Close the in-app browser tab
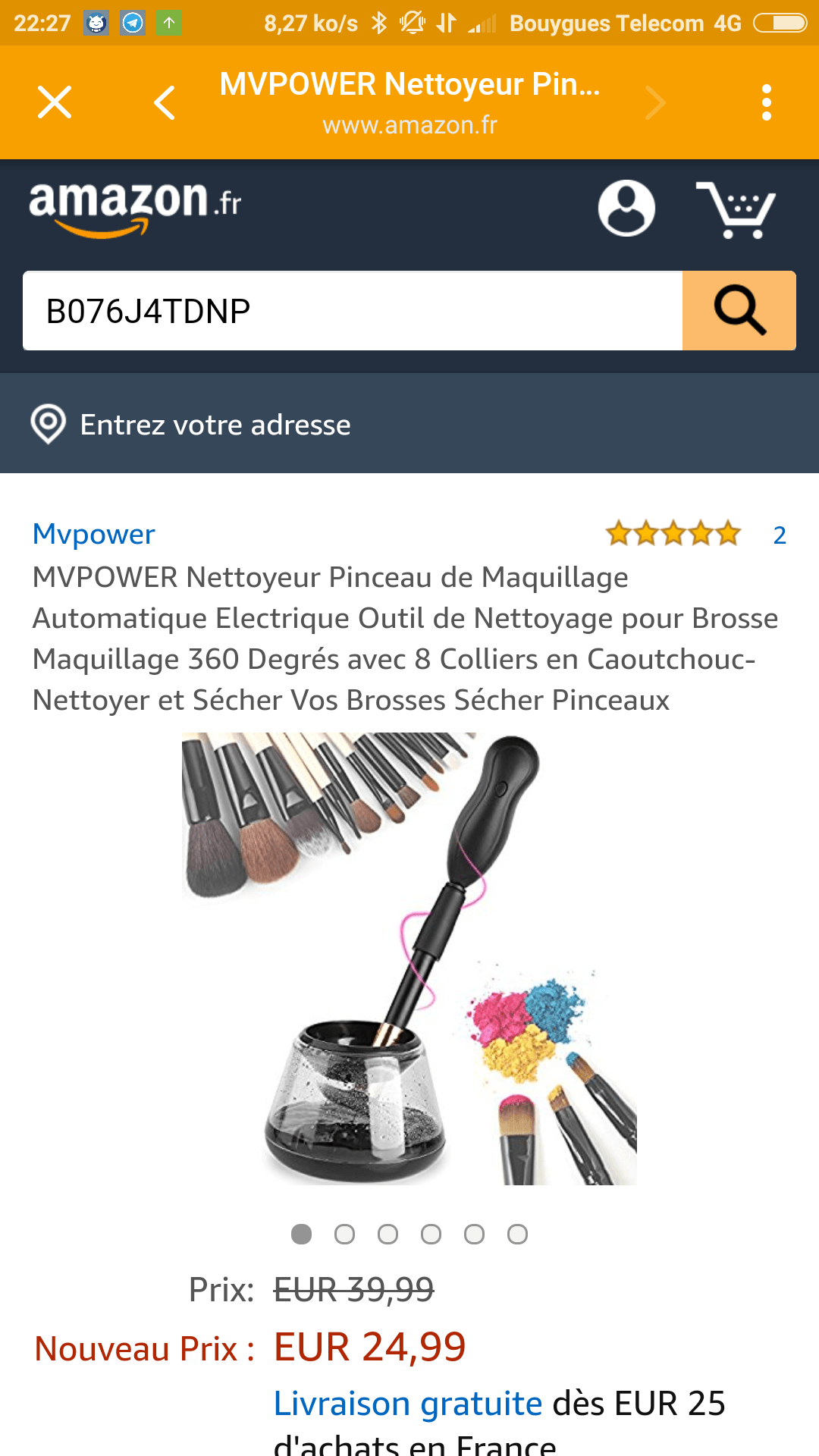The height and width of the screenshot is (1456, 819). pos(55,102)
